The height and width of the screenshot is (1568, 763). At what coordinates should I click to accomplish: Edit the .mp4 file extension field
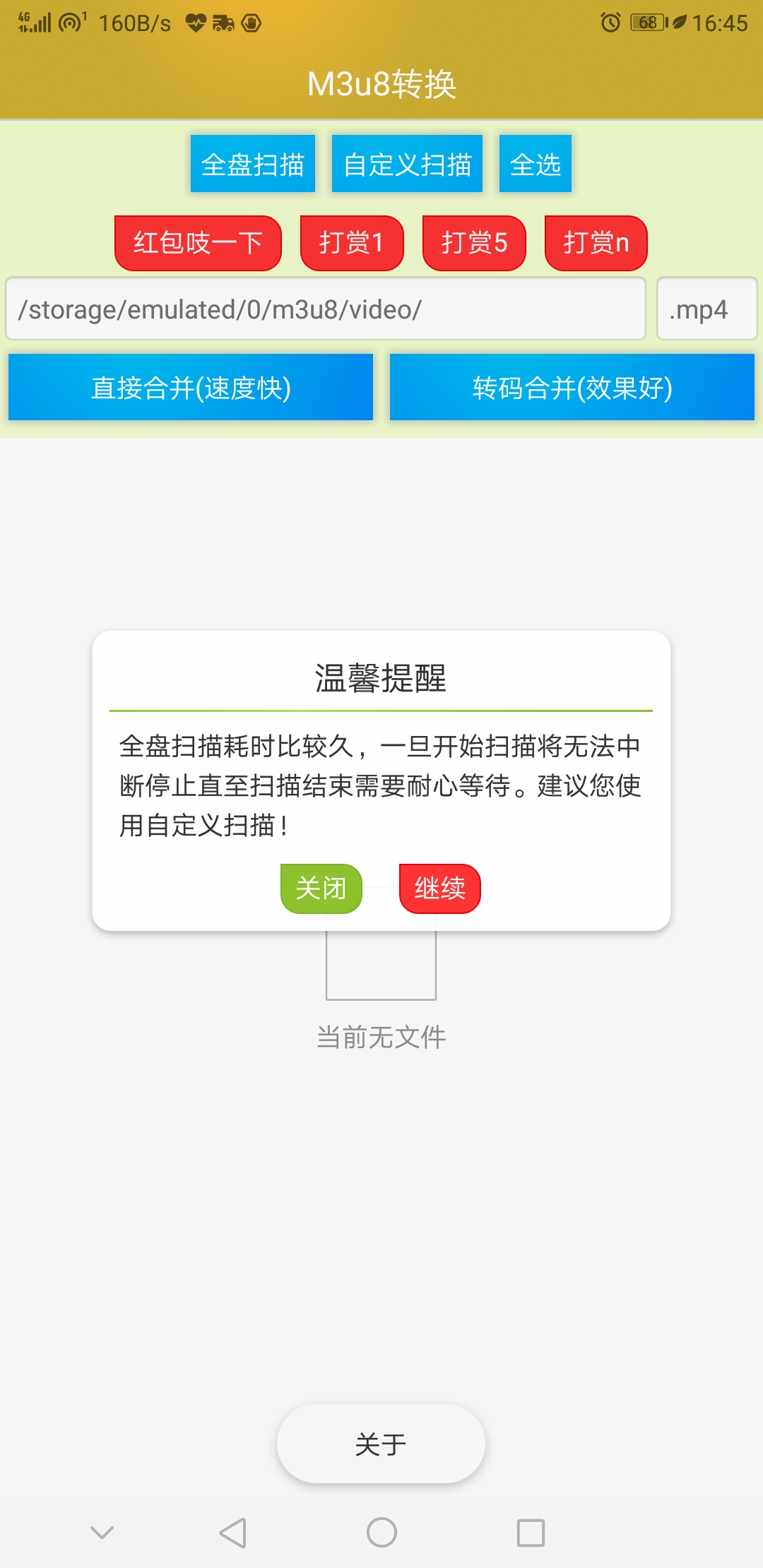point(706,309)
